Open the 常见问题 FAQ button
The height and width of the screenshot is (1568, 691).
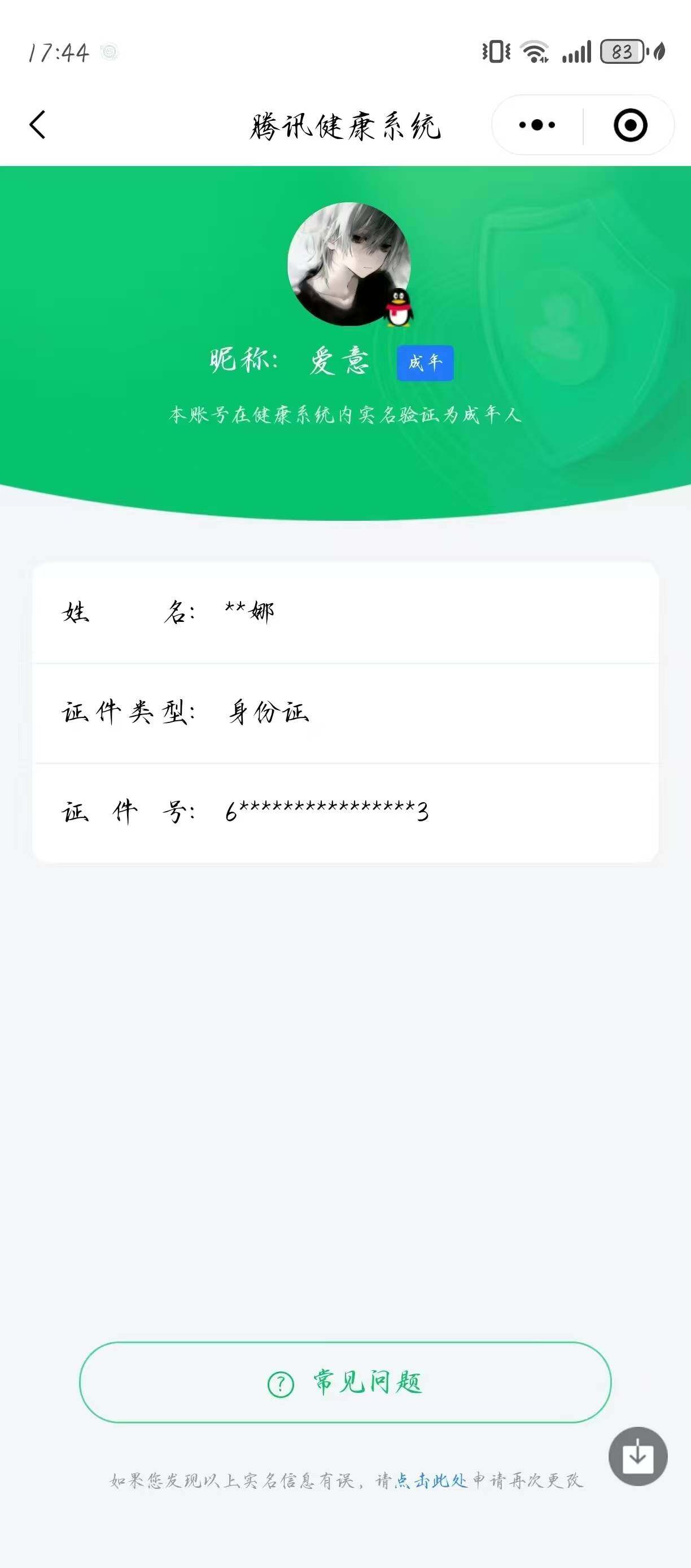click(345, 1382)
